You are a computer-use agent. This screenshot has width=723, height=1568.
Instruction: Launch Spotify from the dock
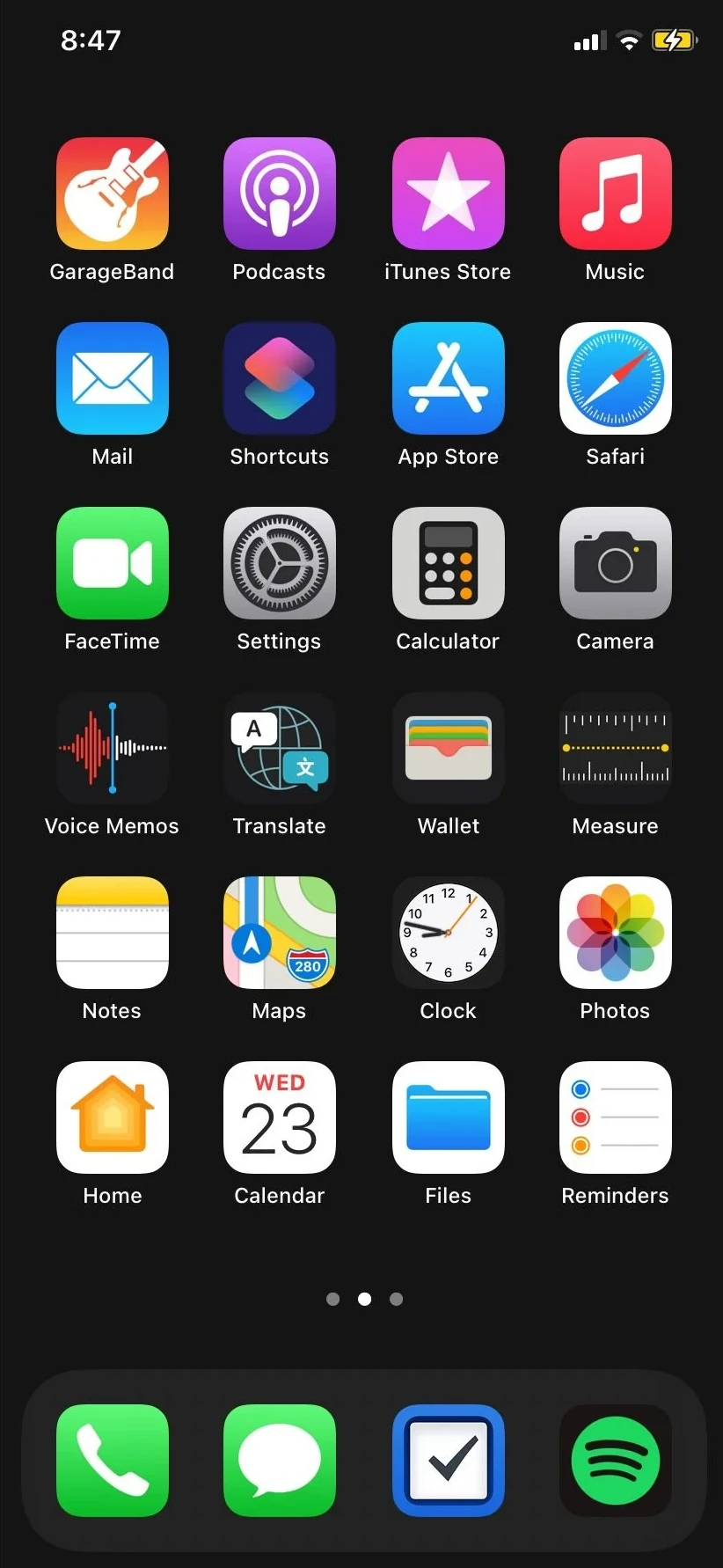point(616,1461)
